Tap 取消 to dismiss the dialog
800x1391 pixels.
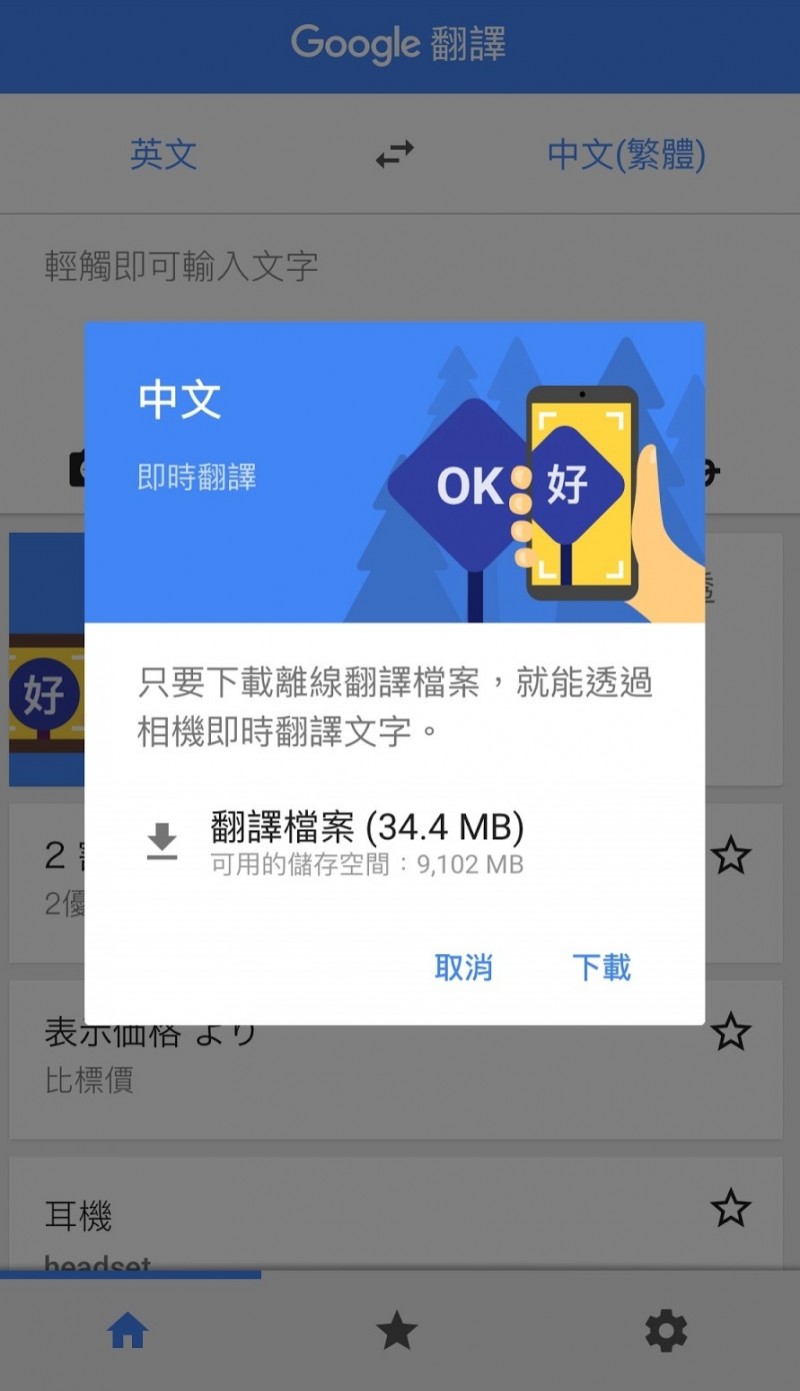463,967
